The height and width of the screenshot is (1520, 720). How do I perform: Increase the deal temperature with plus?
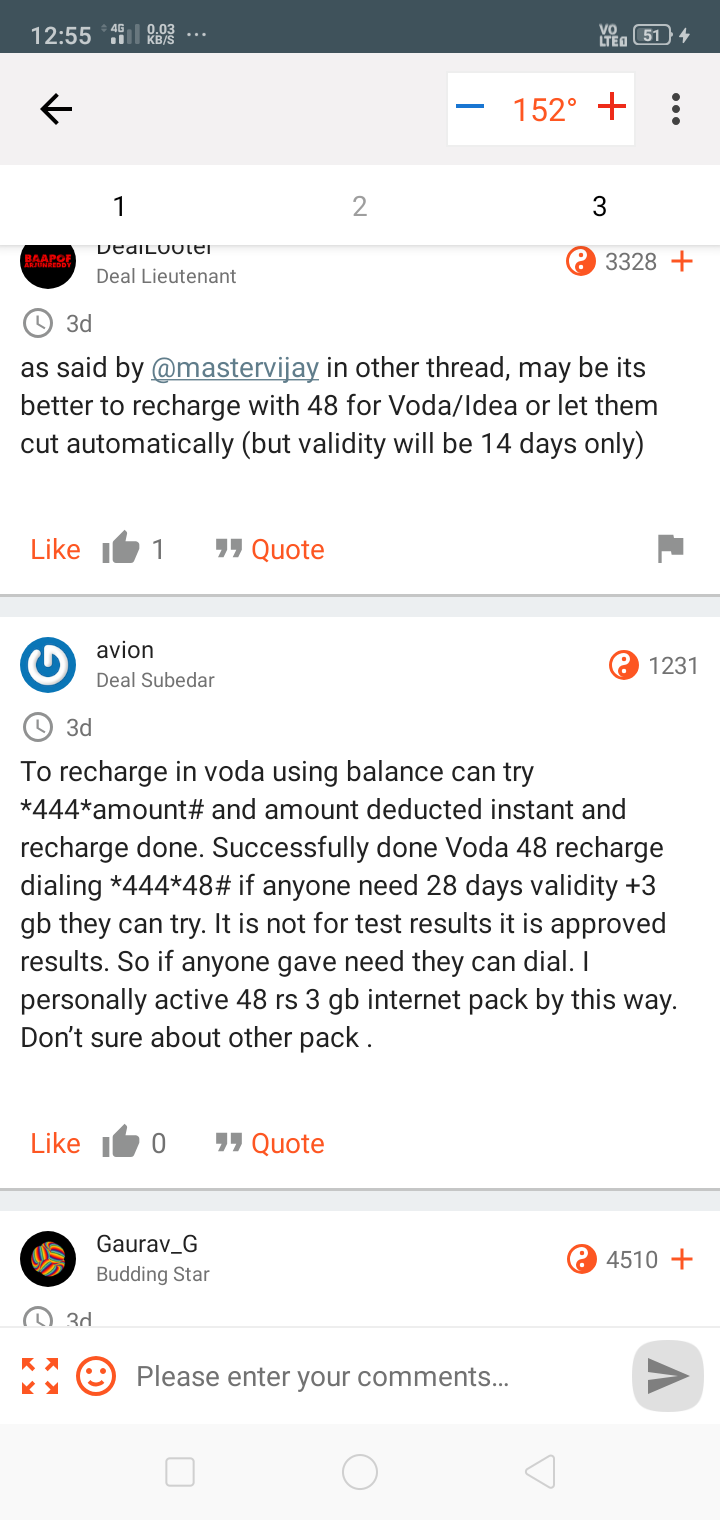pyautogui.click(x=611, y=108)
